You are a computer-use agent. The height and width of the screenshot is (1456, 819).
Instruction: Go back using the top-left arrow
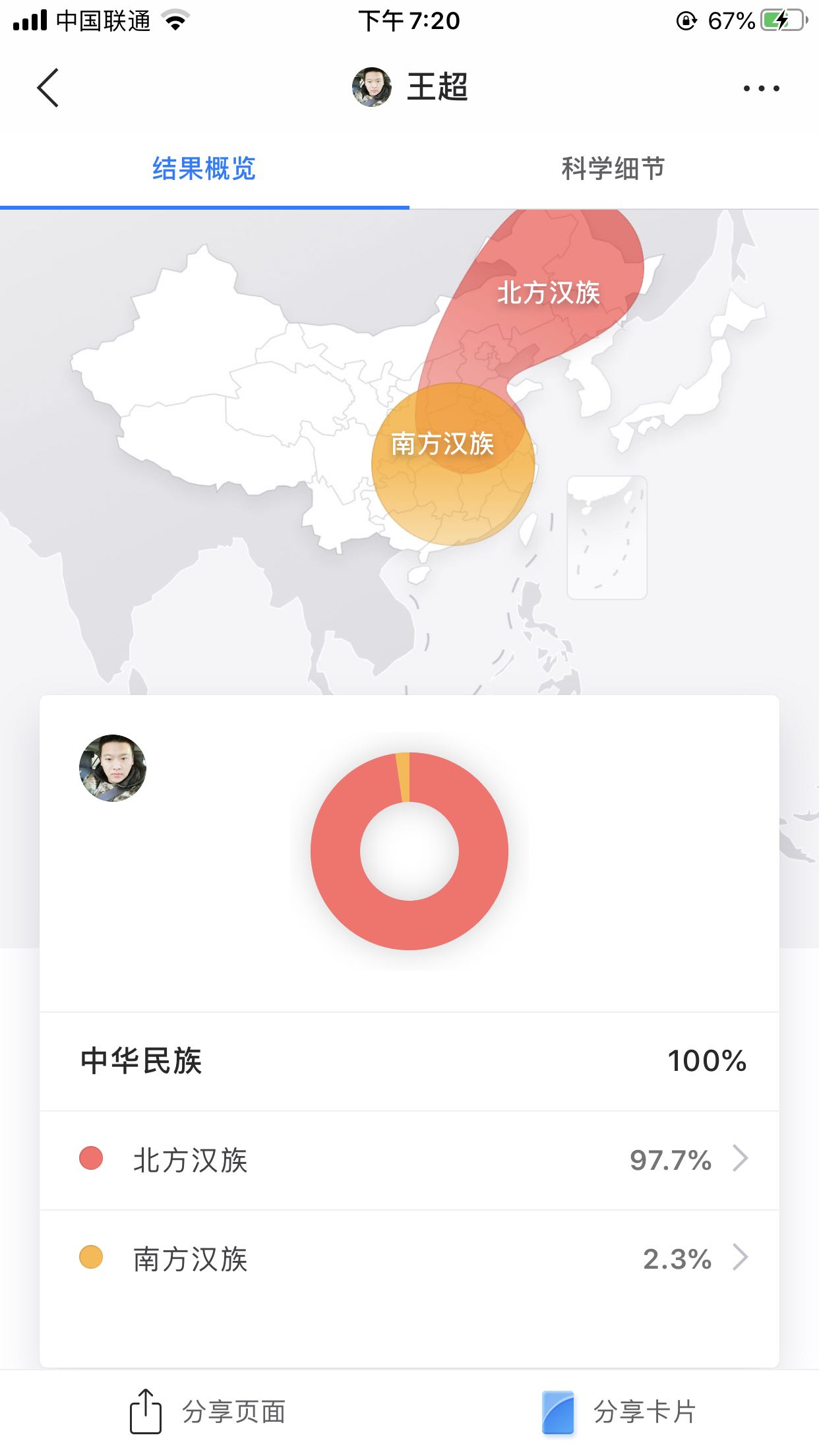pyautogui.click(x=48, y=88)
